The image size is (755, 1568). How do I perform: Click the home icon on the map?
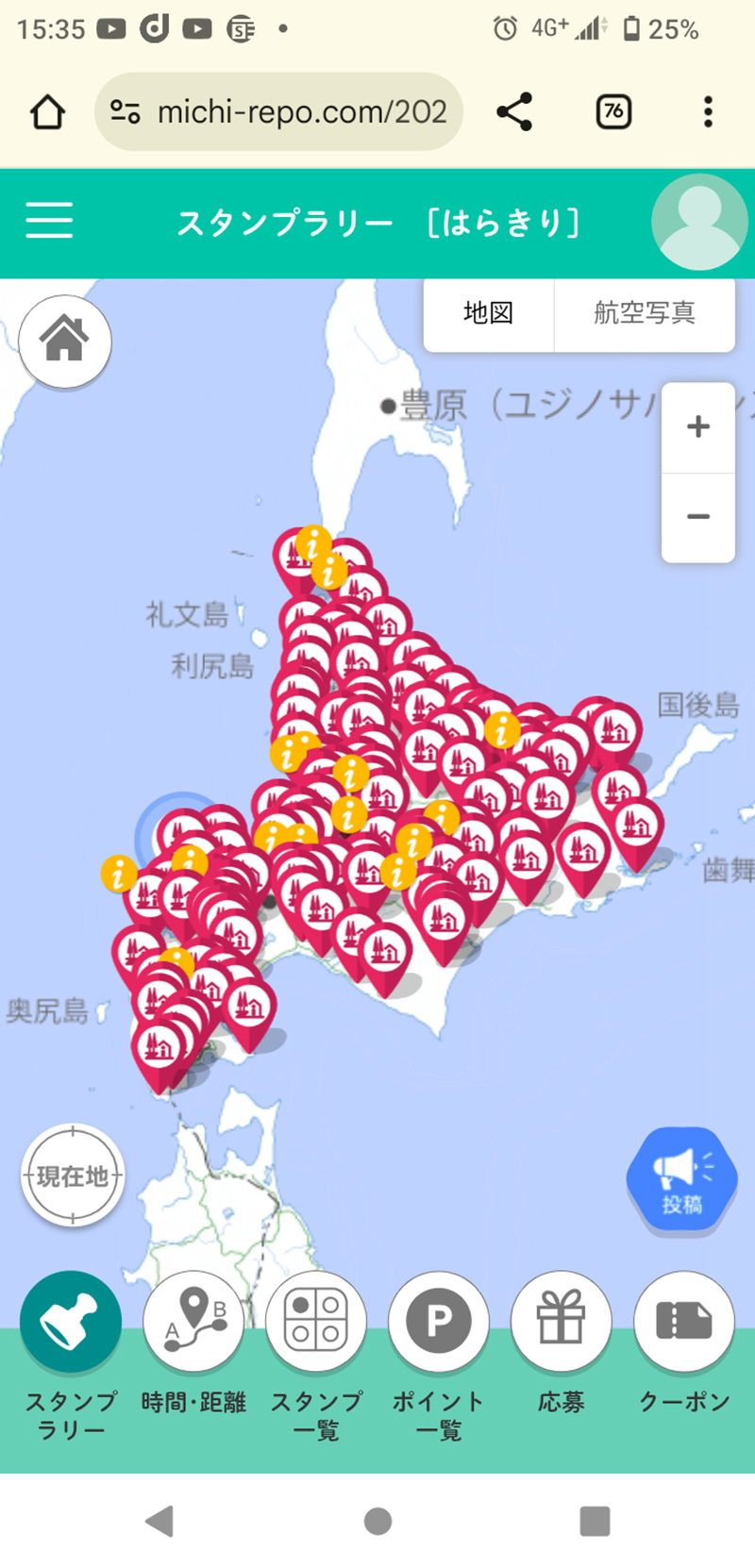pos(64,342)
